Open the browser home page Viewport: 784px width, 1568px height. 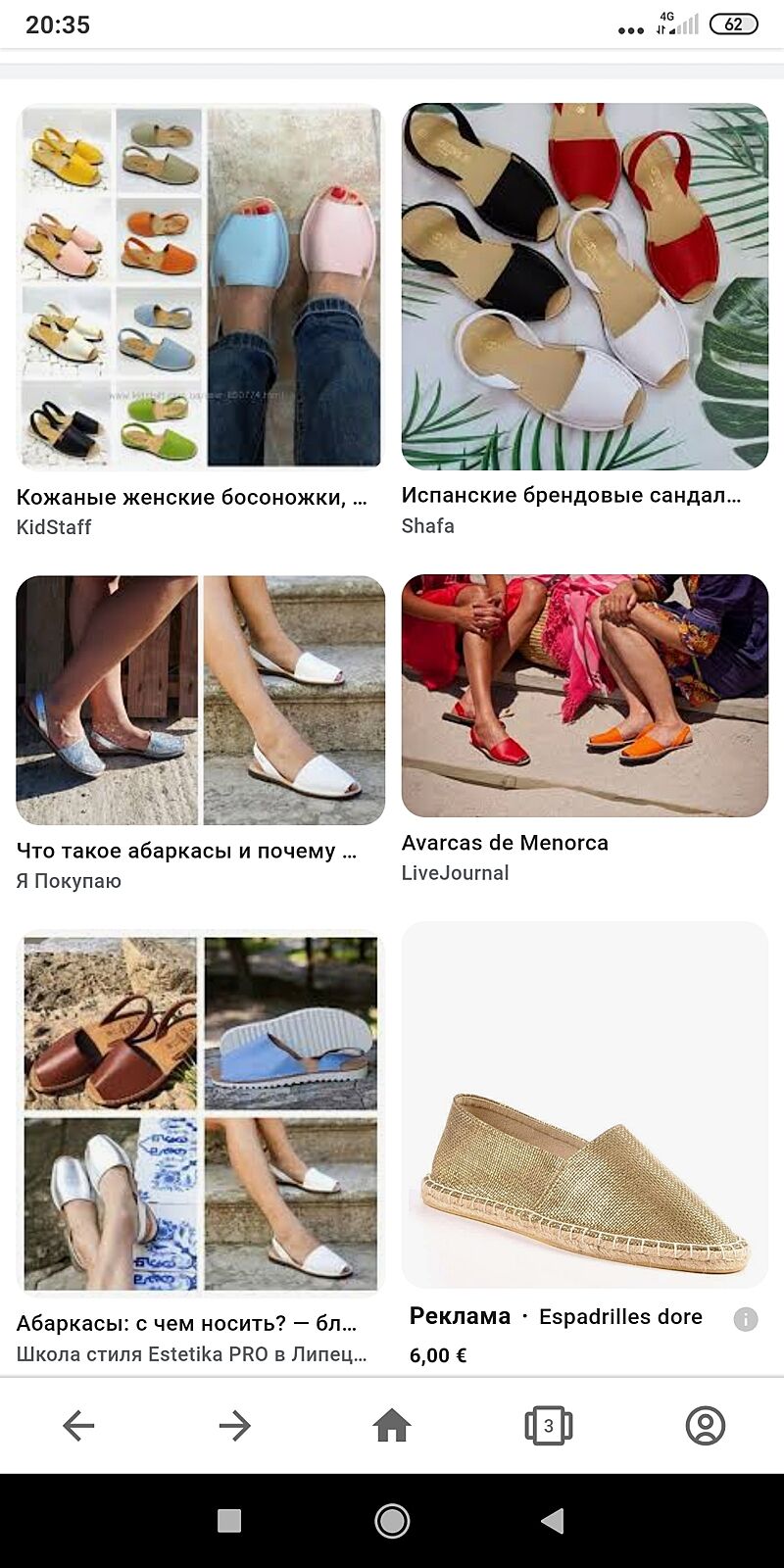click(392, 1425)
